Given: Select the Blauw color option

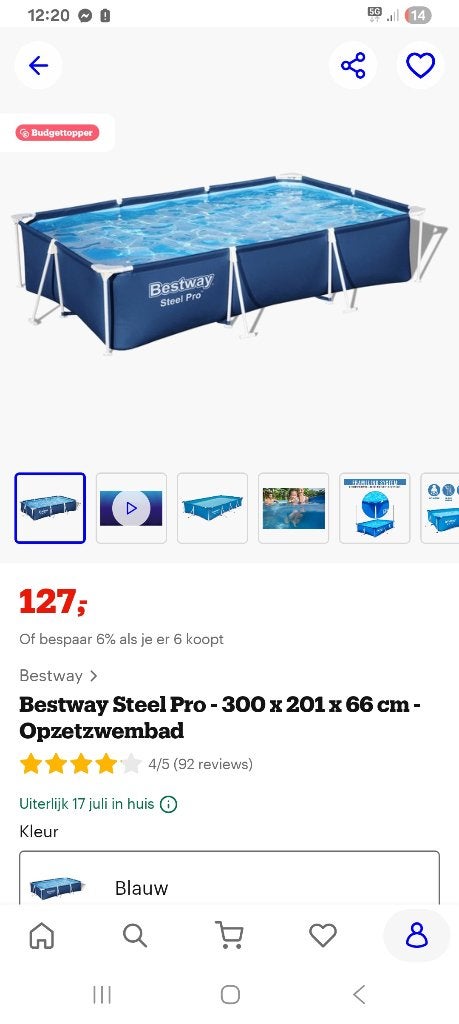Looking at the screenshot, I should pos(229,878).
